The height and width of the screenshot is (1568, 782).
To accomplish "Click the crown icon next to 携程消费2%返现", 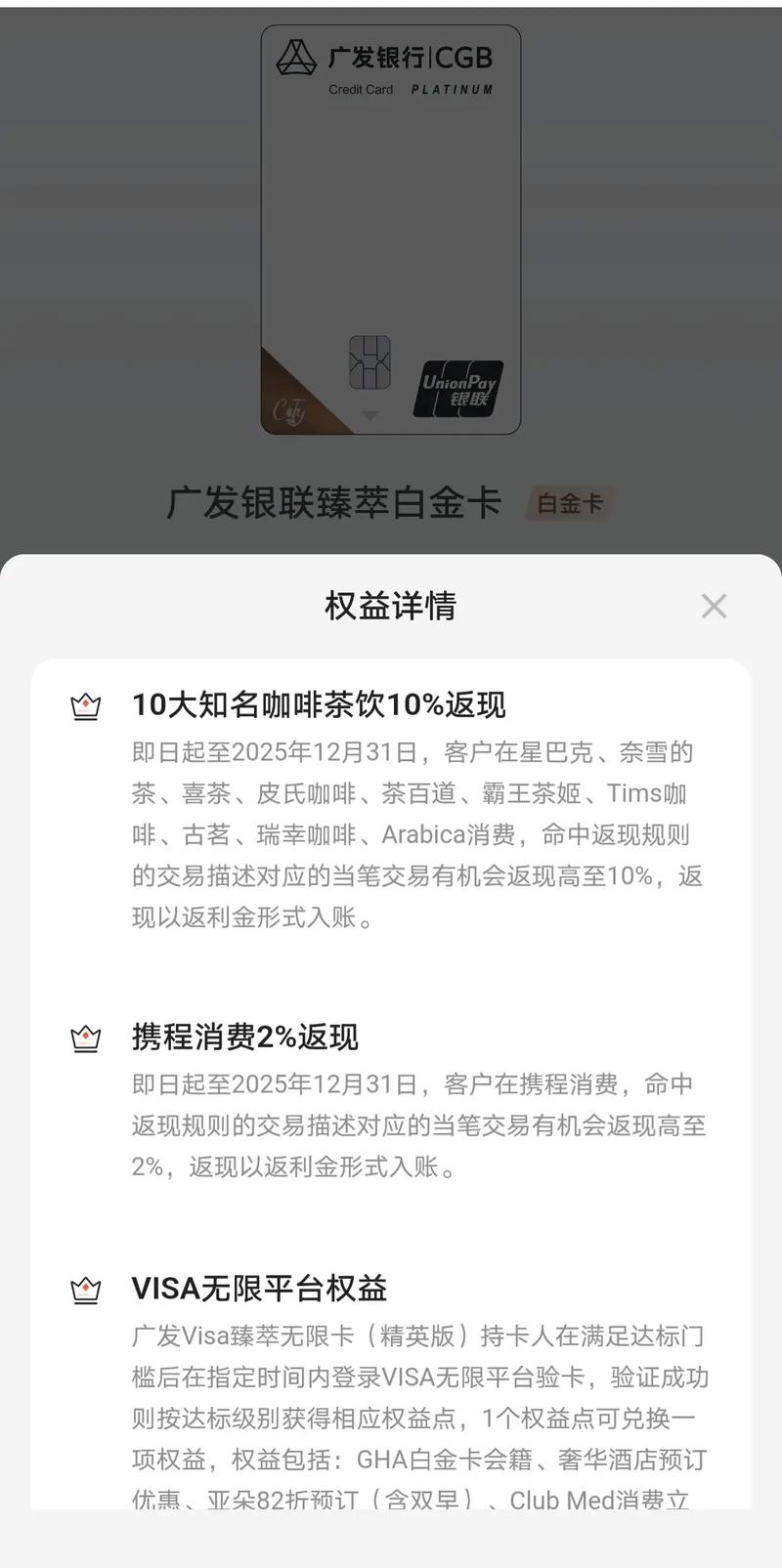I will click(86, 1038).
